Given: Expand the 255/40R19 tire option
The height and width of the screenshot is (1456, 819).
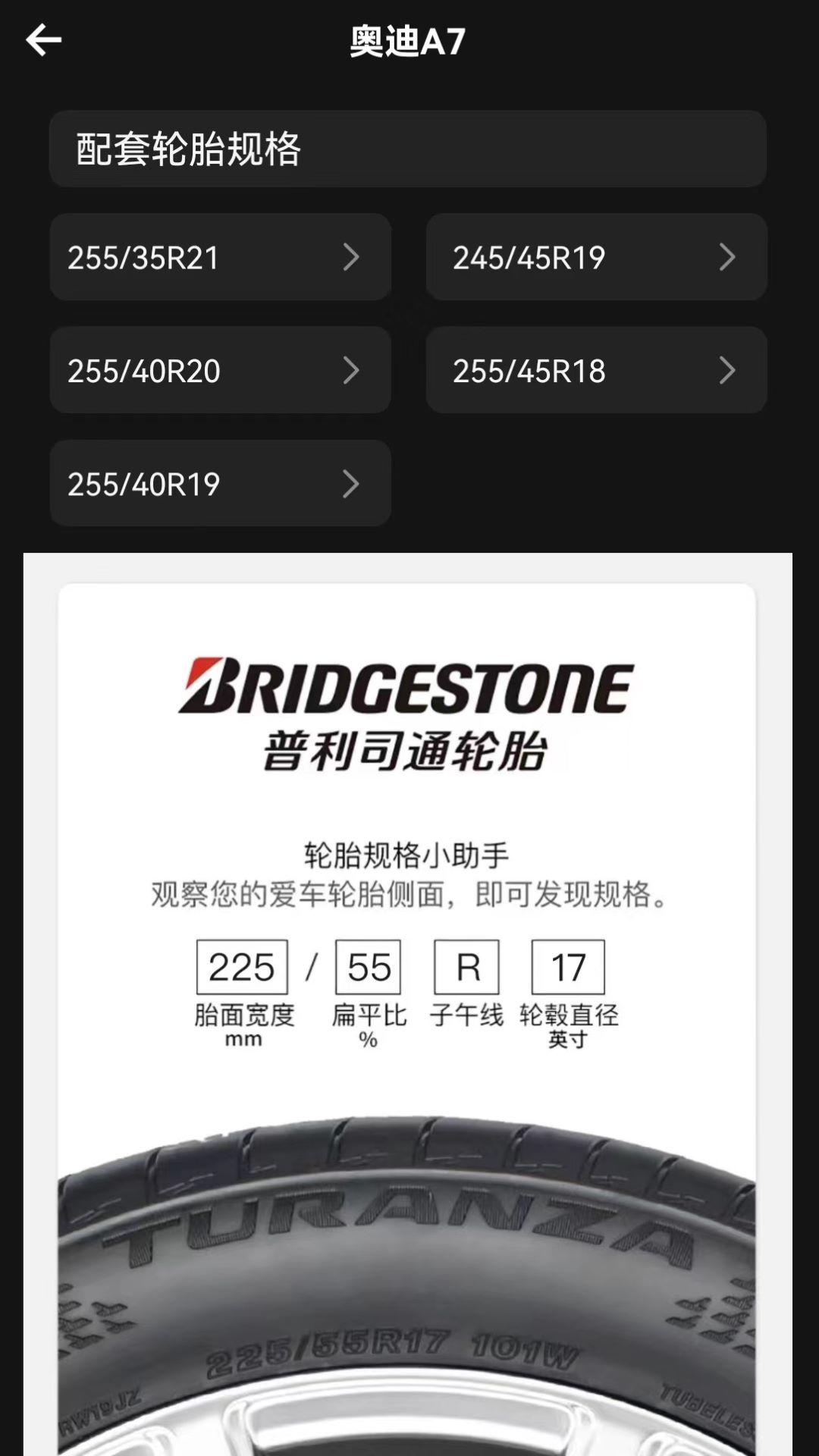Looking at the screenshot, I should pyautogui.click(x=219, y=483).
